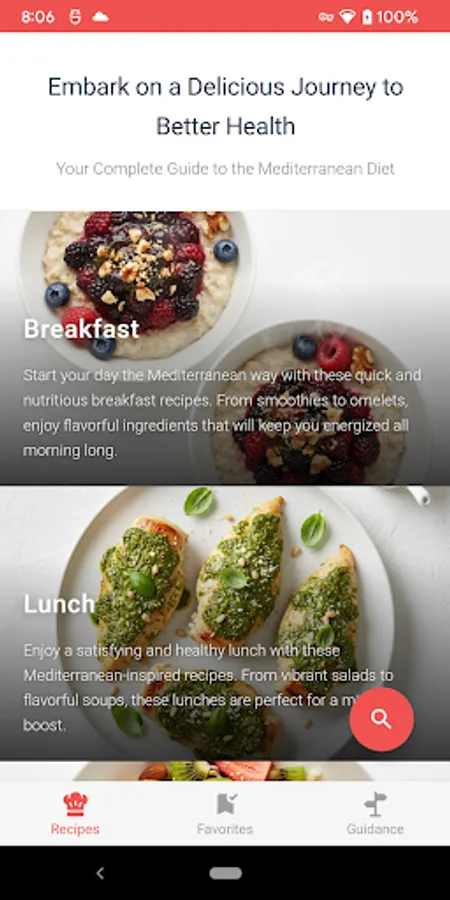Tap the red search floating button
Viewport: 450px width, 900px height.
coord(381,719)
